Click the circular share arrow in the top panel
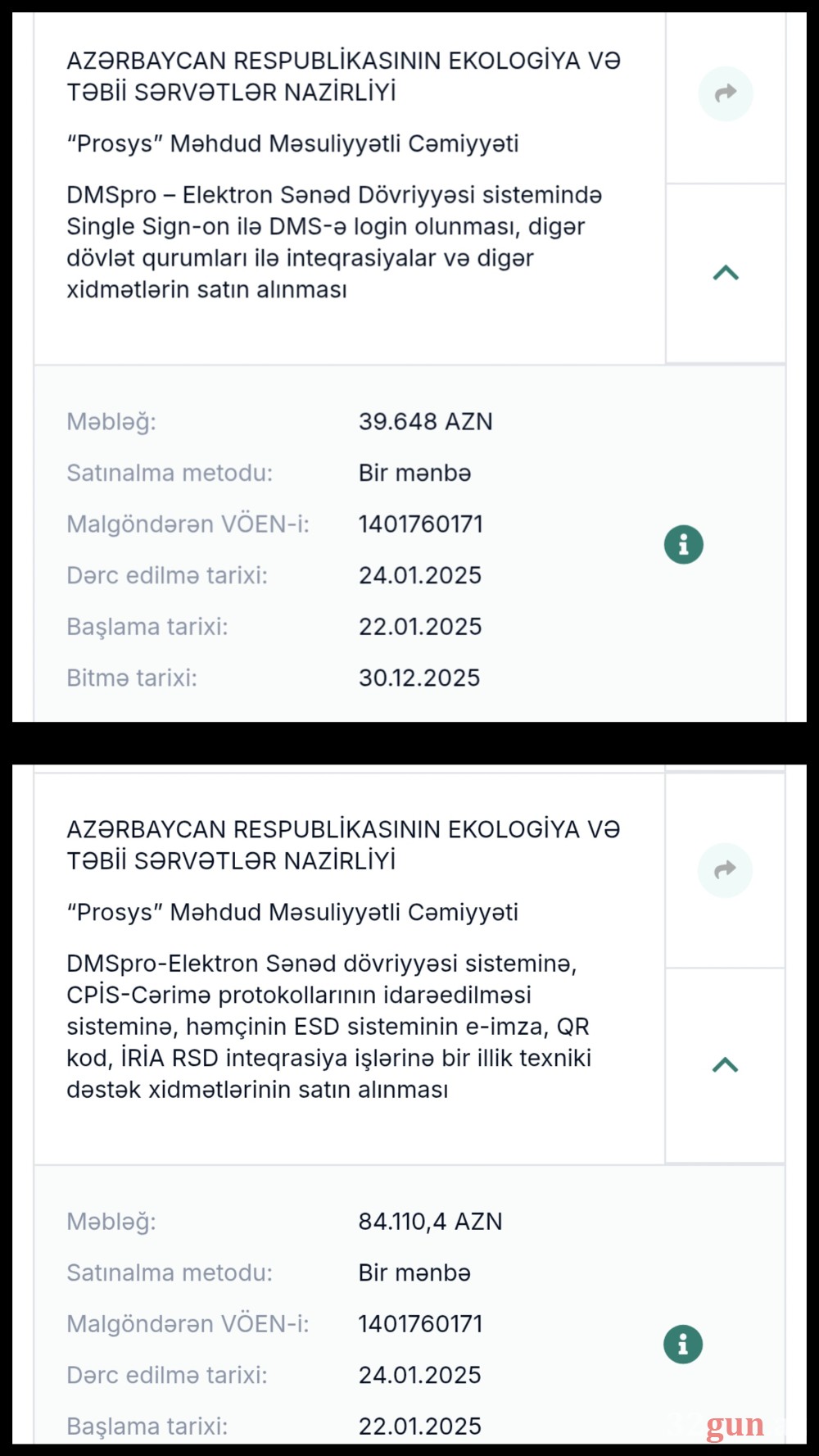The width and height of the screenshot is (819, 1456). click(726, 93)
